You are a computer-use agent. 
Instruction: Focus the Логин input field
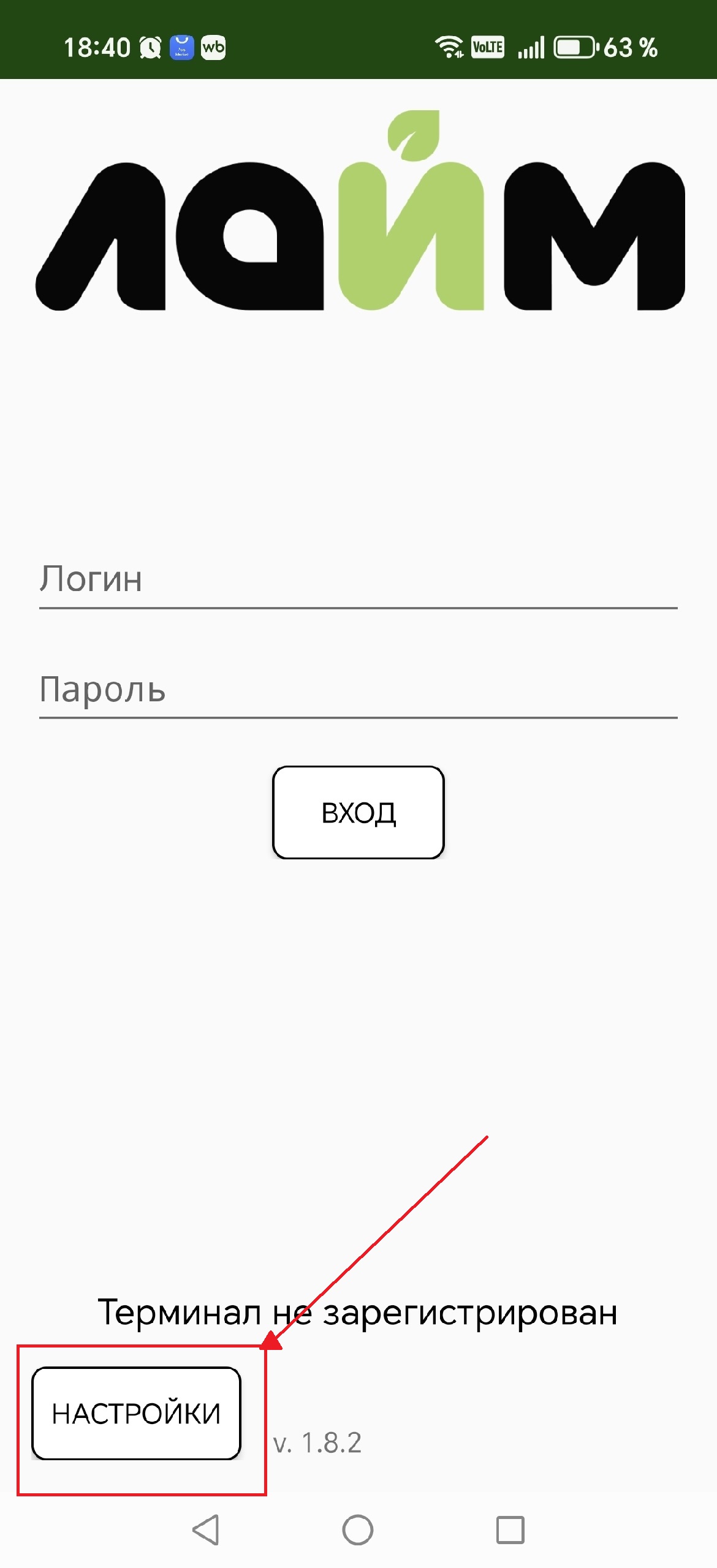click(358, 579)
